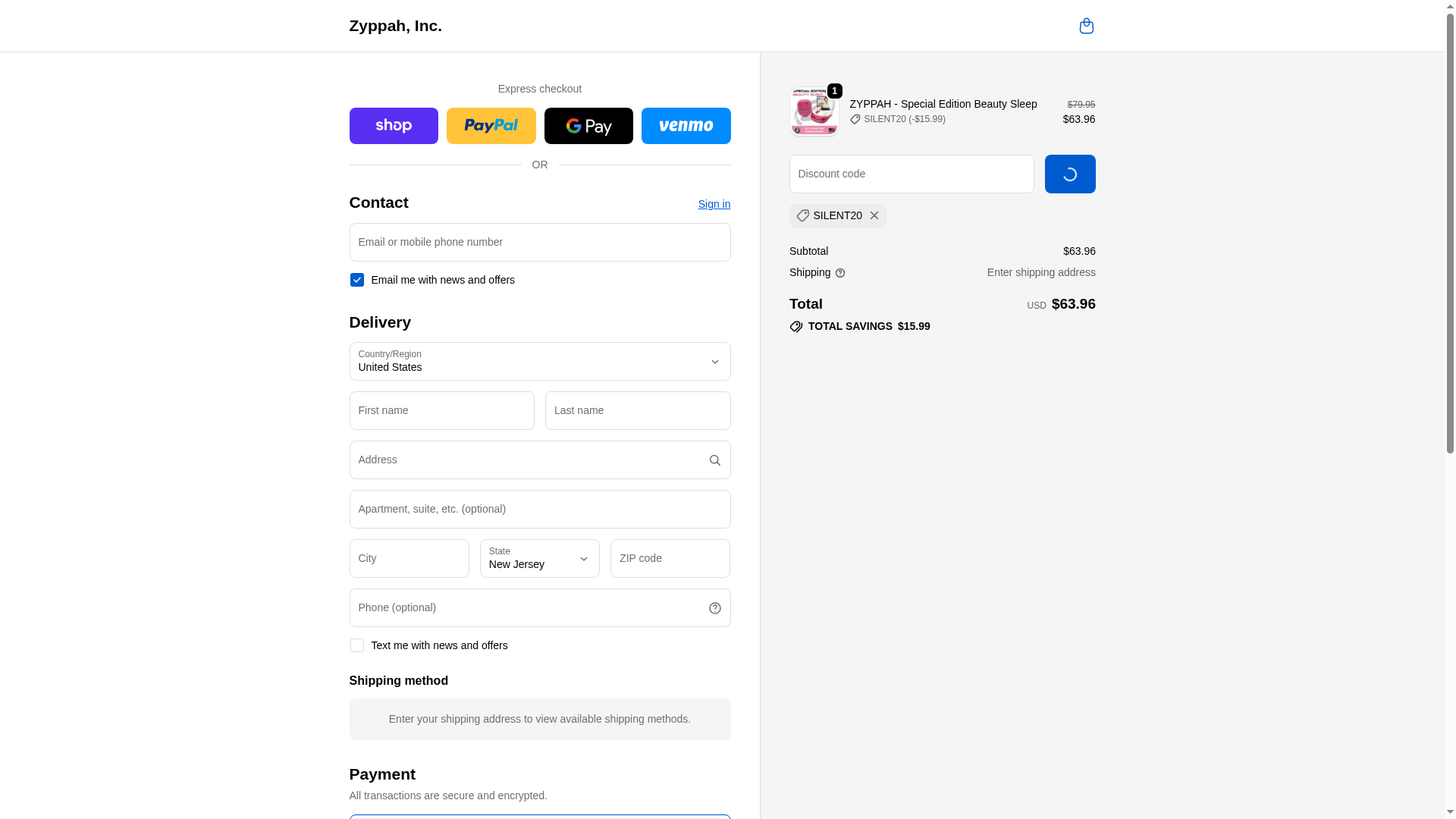
Task: Uncheck Email me with news and offers
Action: (357, 280)
